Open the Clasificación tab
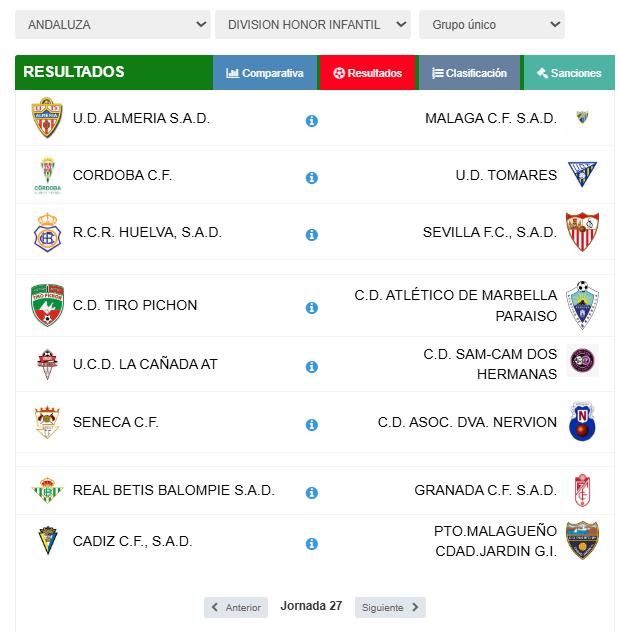 [469, 73]
